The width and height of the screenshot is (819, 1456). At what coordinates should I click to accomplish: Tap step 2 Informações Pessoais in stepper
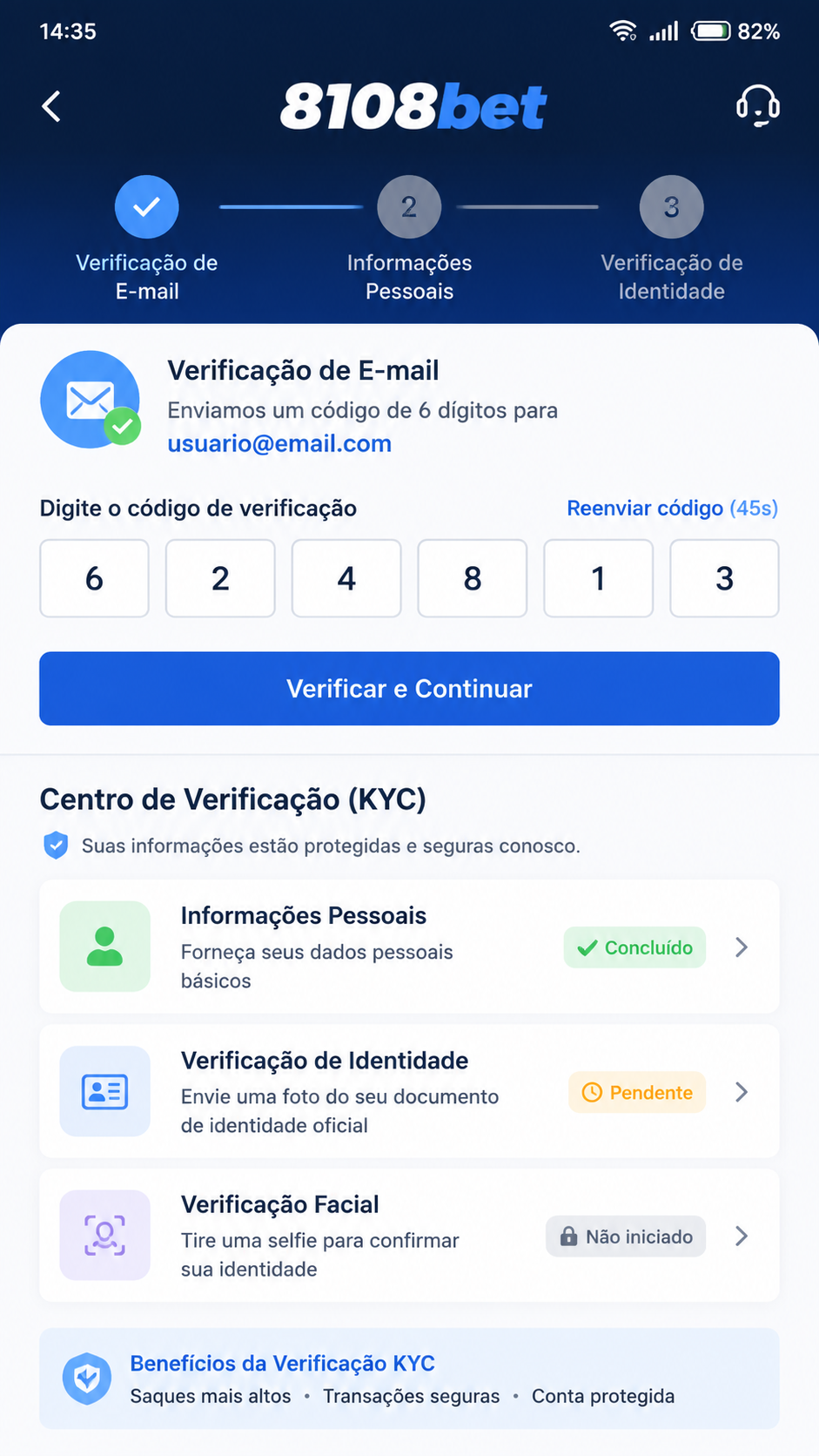click(409, 239)
